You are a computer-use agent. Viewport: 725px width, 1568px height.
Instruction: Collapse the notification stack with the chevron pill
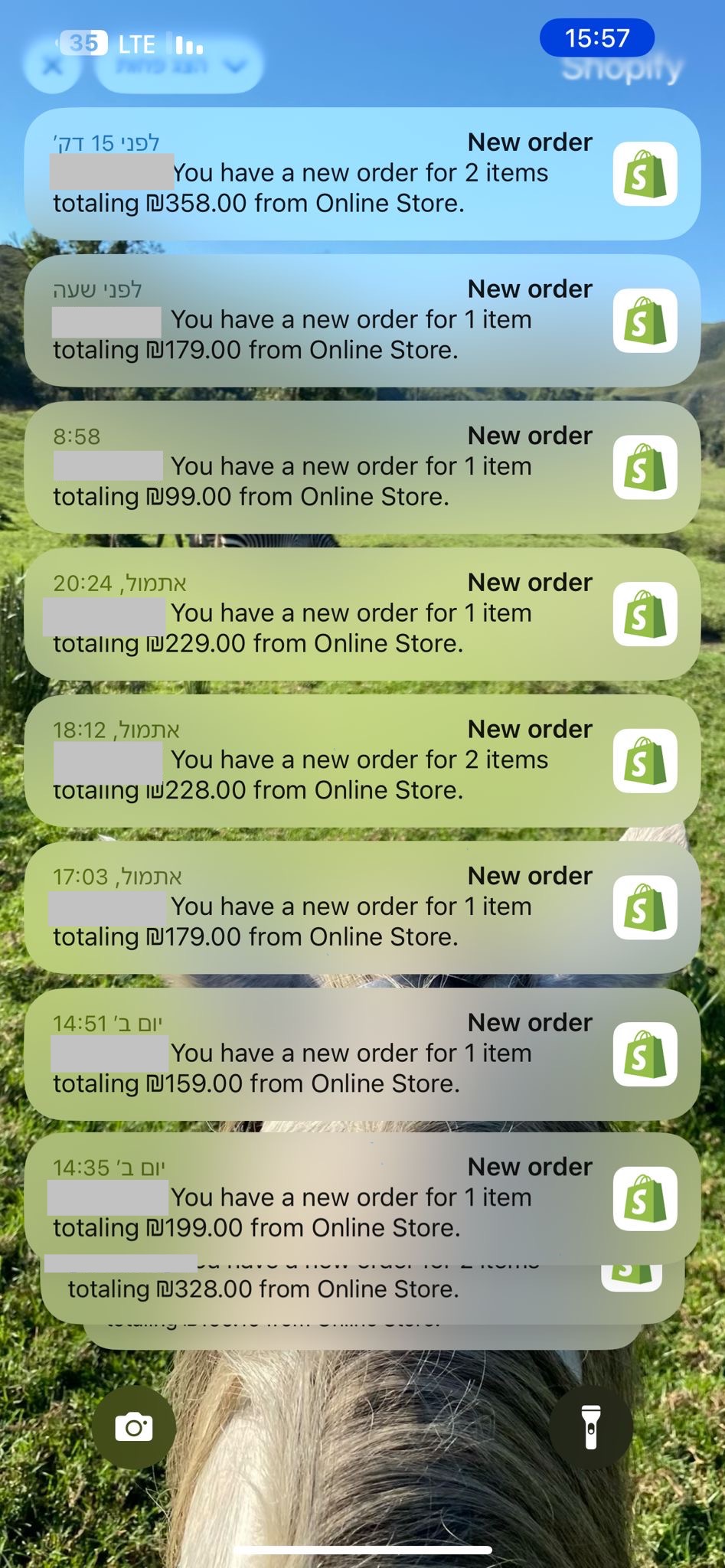click(x=179, y=66)
